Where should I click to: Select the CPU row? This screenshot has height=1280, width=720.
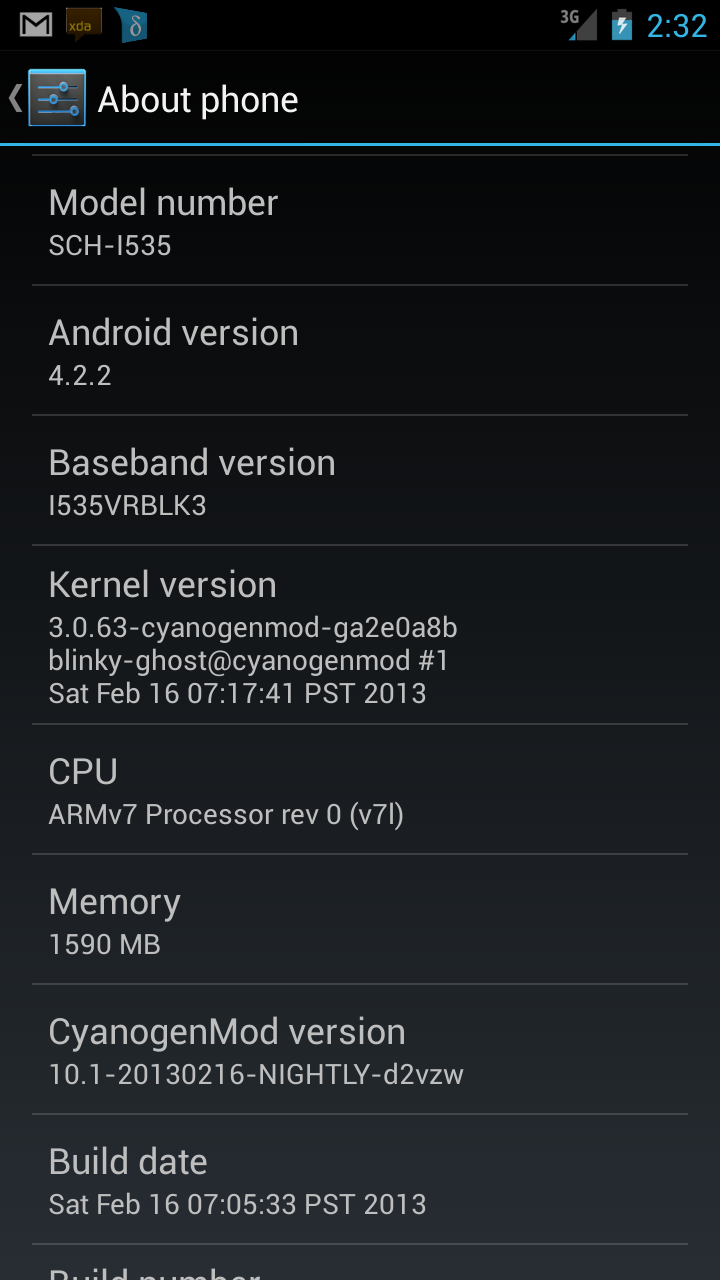(360, 790)
